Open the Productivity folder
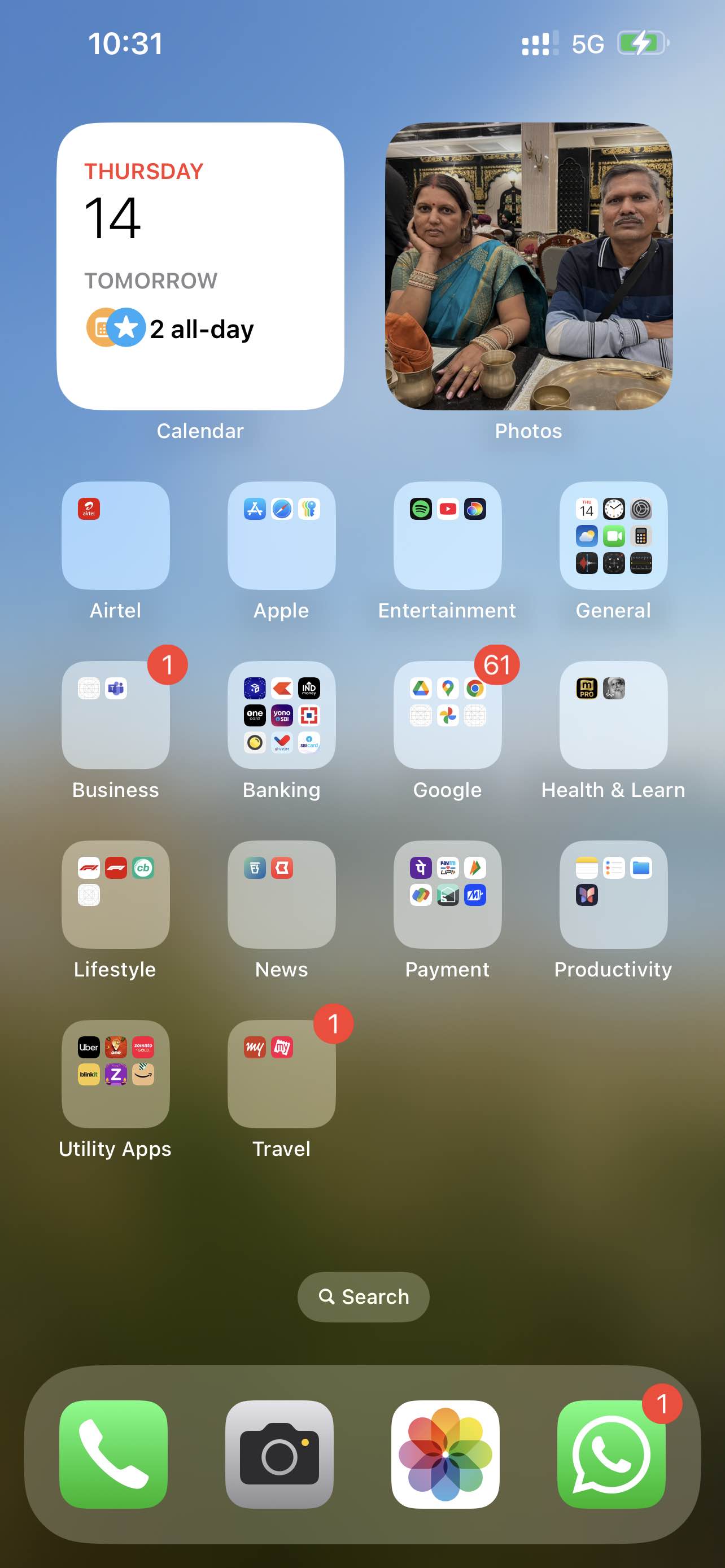This screenshot has width=725, height=1568. (x=613, y=894)
